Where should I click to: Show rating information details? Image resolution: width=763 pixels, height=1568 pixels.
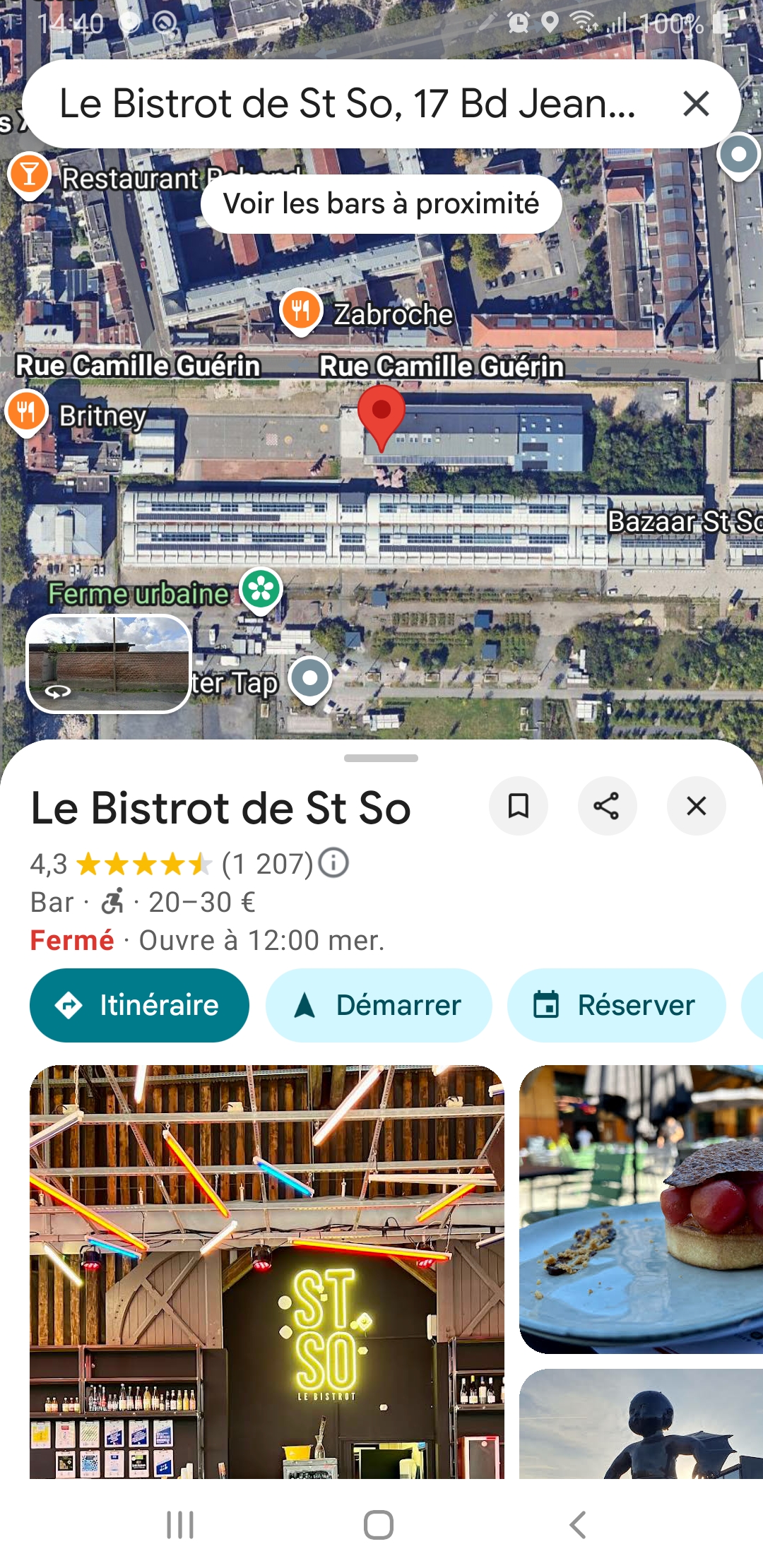click(333, 863)
